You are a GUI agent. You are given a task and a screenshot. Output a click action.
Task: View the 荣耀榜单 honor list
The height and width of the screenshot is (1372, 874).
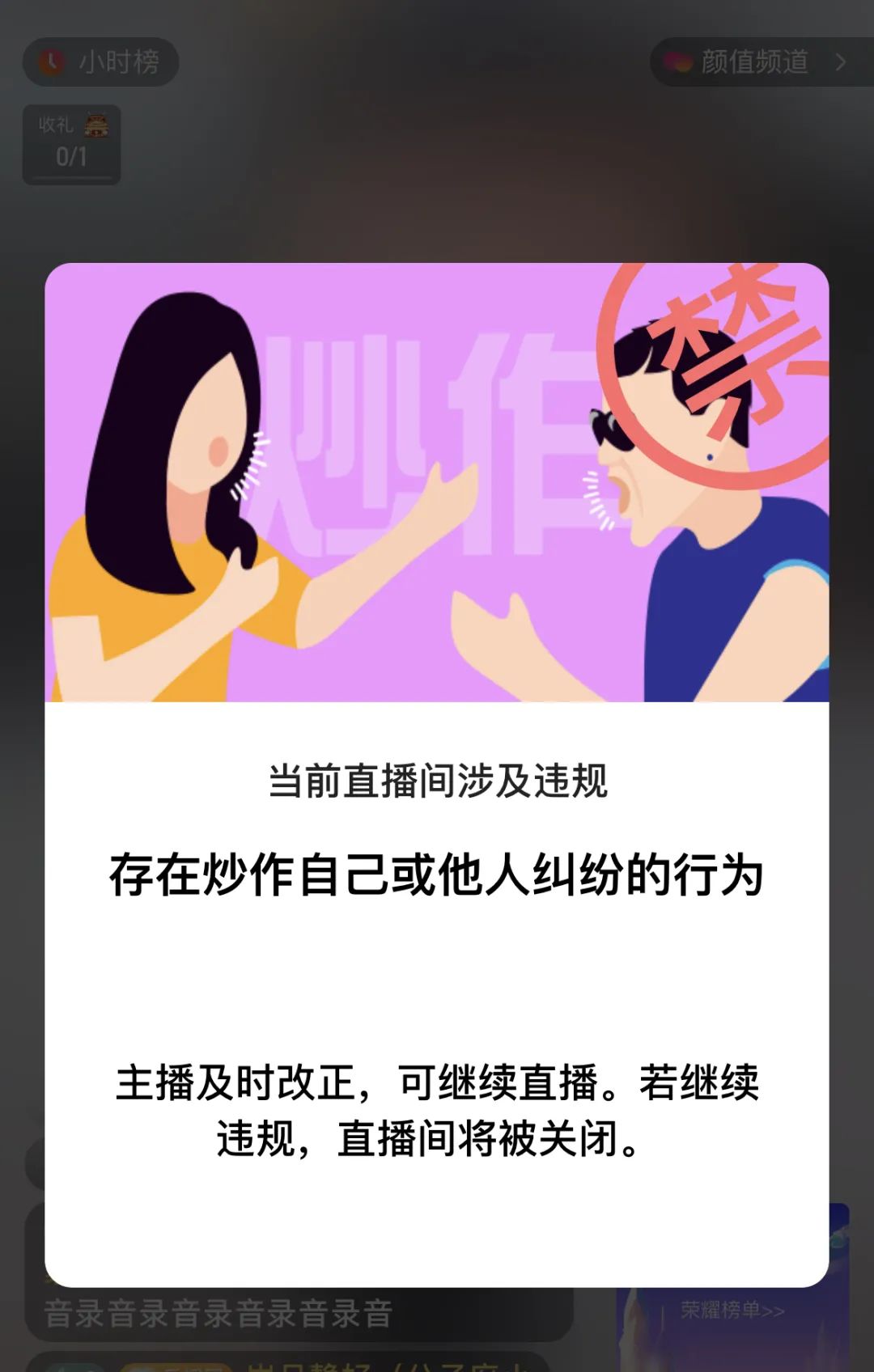tap(732, 1310)
